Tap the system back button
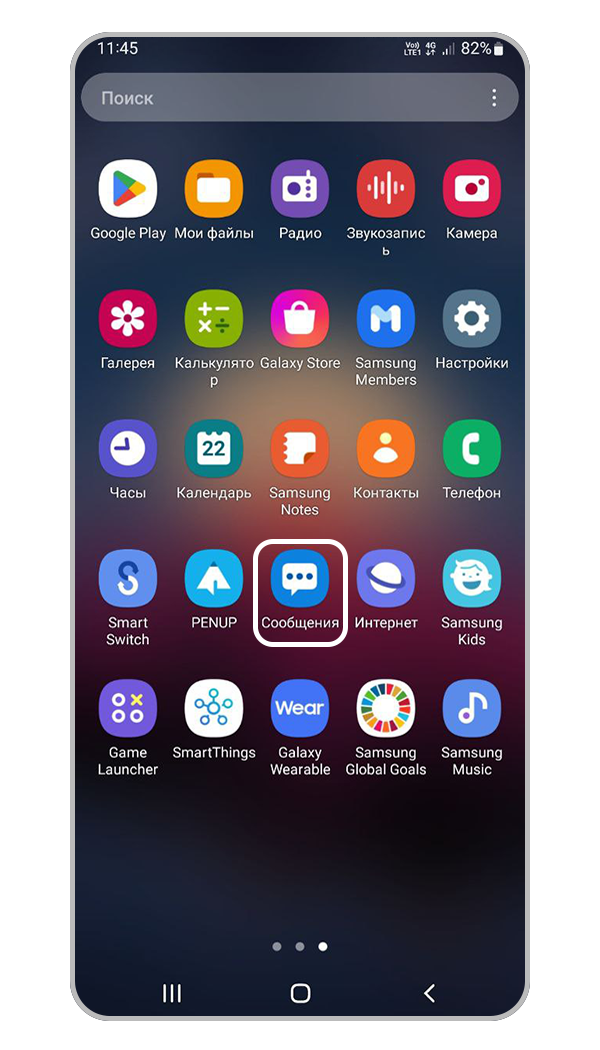Screen dimensions: 600x1050 (x=429, y=993)
